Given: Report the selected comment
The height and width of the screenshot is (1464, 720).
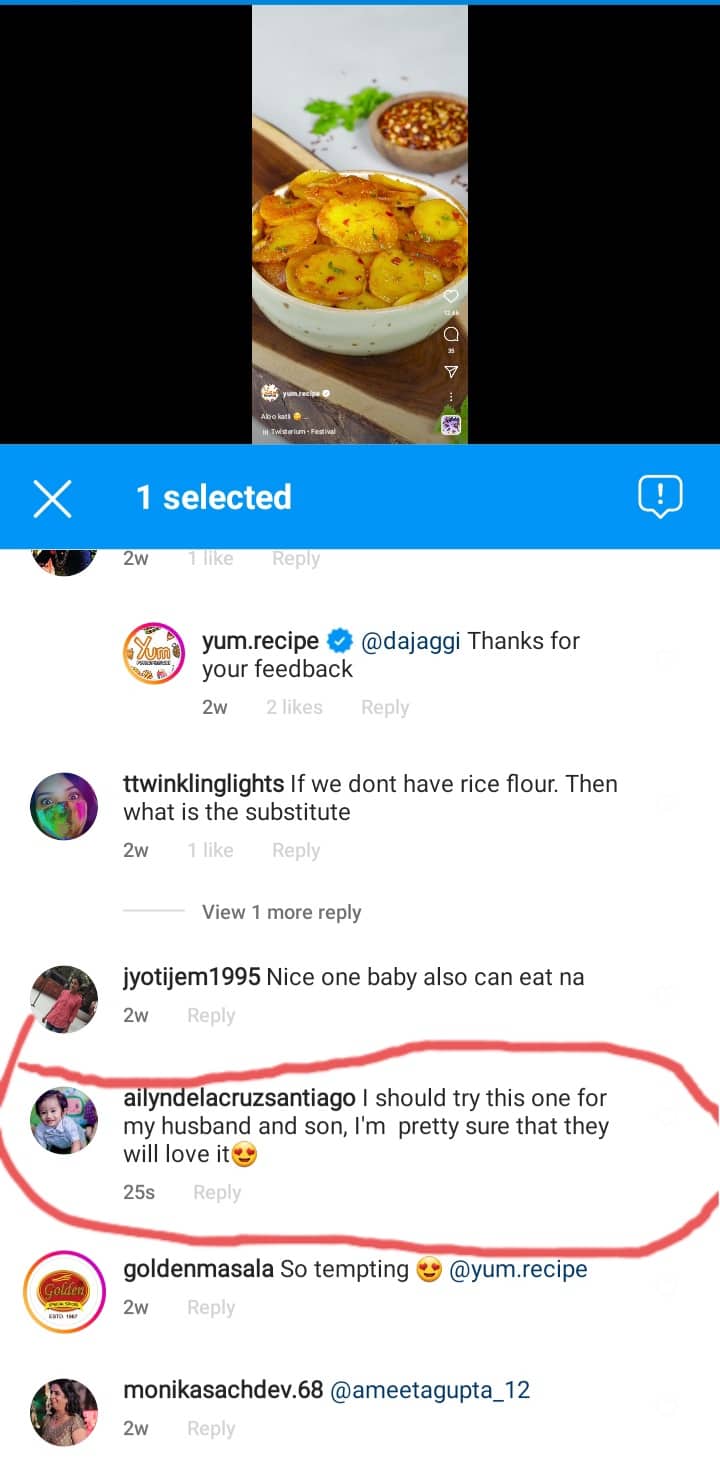Looking at the screenshot, I should [x=660, y=496].
